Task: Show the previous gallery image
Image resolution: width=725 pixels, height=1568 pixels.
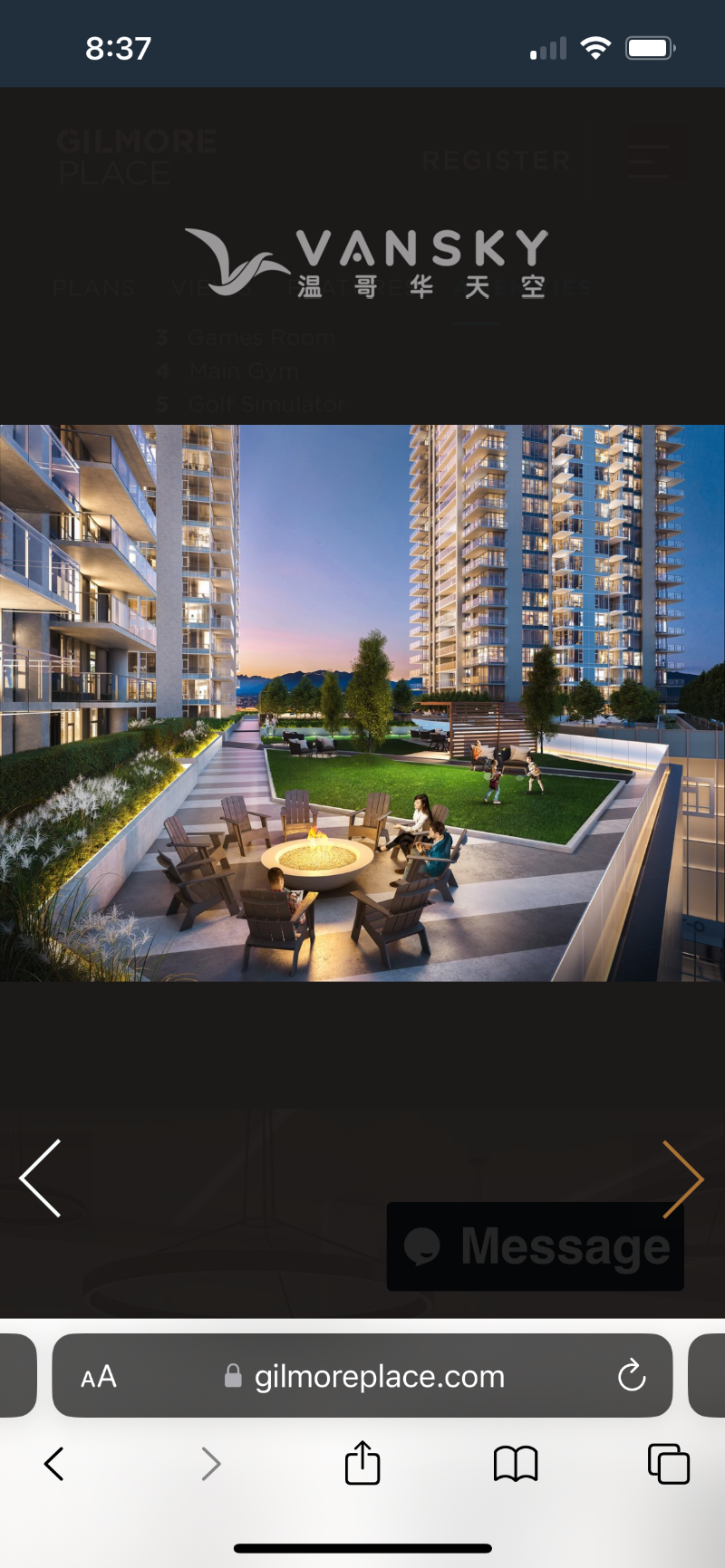Action: click(x=41, y=1178)
